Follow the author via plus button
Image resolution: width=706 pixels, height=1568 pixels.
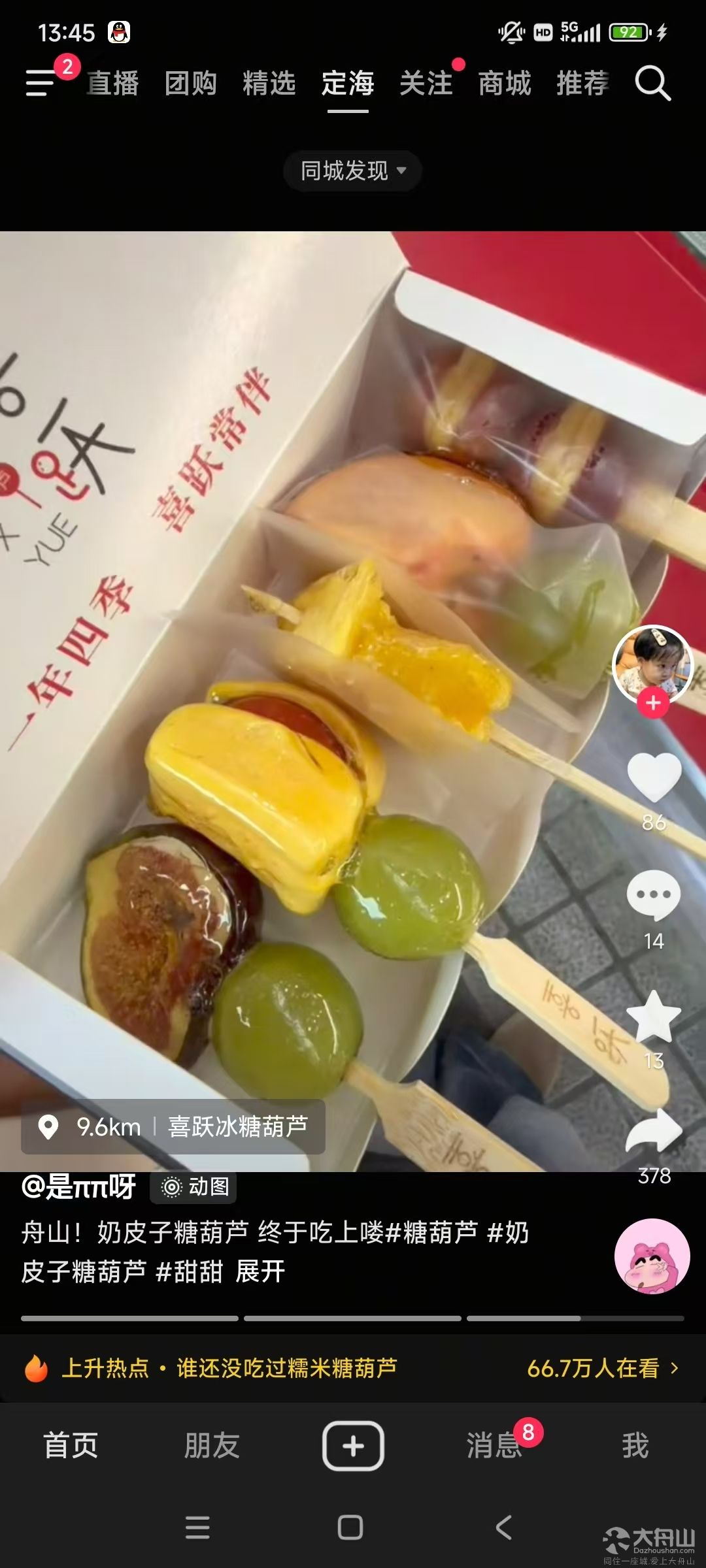tap(653, 704)
